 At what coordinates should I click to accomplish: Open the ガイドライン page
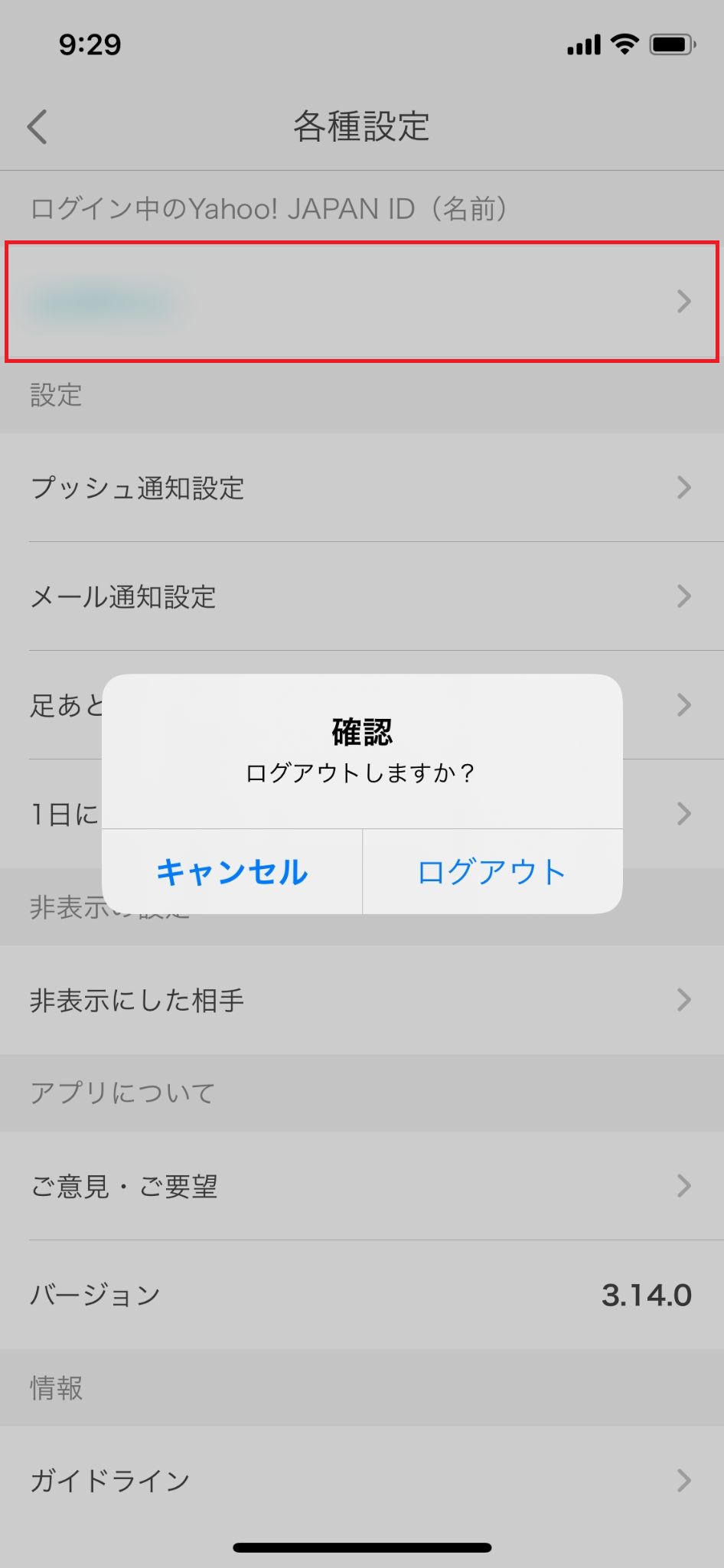(x=361, y=1480)
